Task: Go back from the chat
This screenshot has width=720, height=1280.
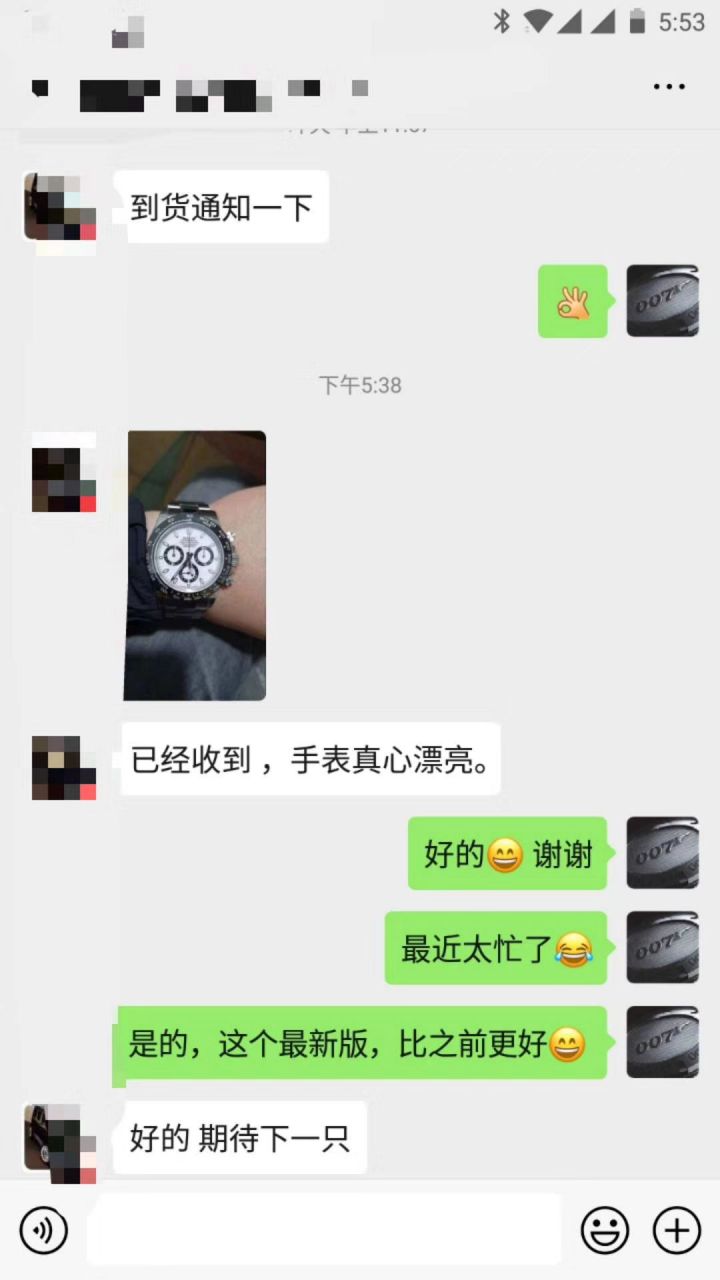Action: point(40,88)
